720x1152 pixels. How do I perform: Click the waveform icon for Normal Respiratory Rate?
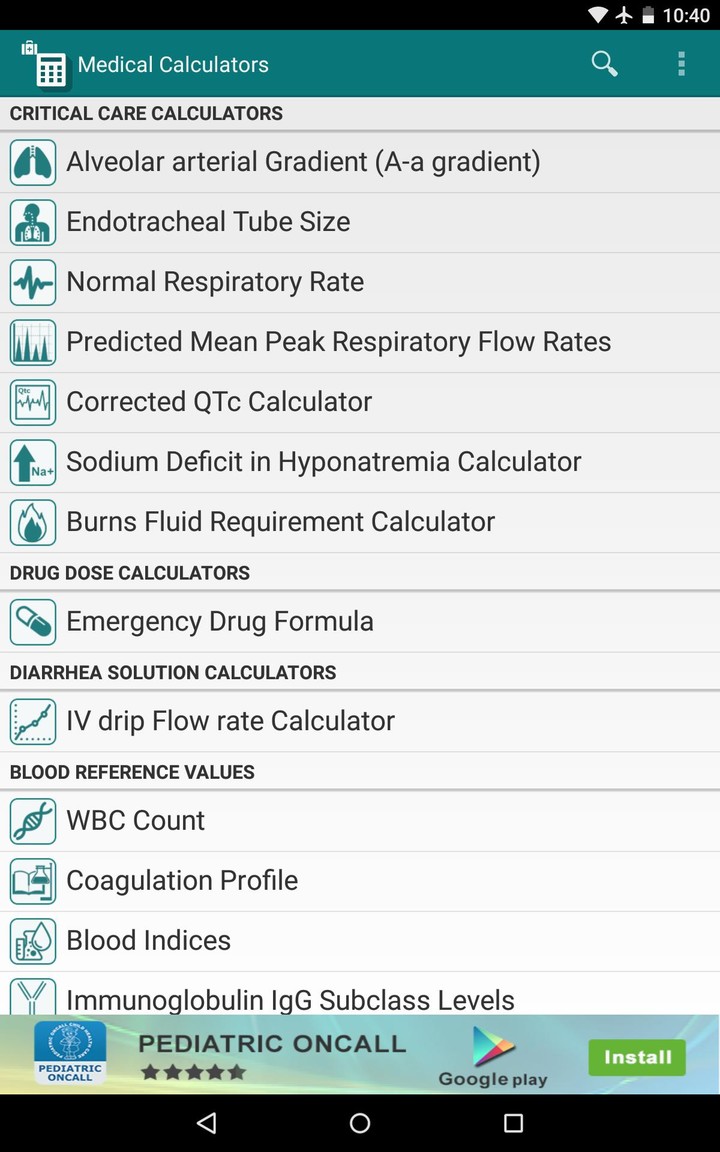pos(32,281)
